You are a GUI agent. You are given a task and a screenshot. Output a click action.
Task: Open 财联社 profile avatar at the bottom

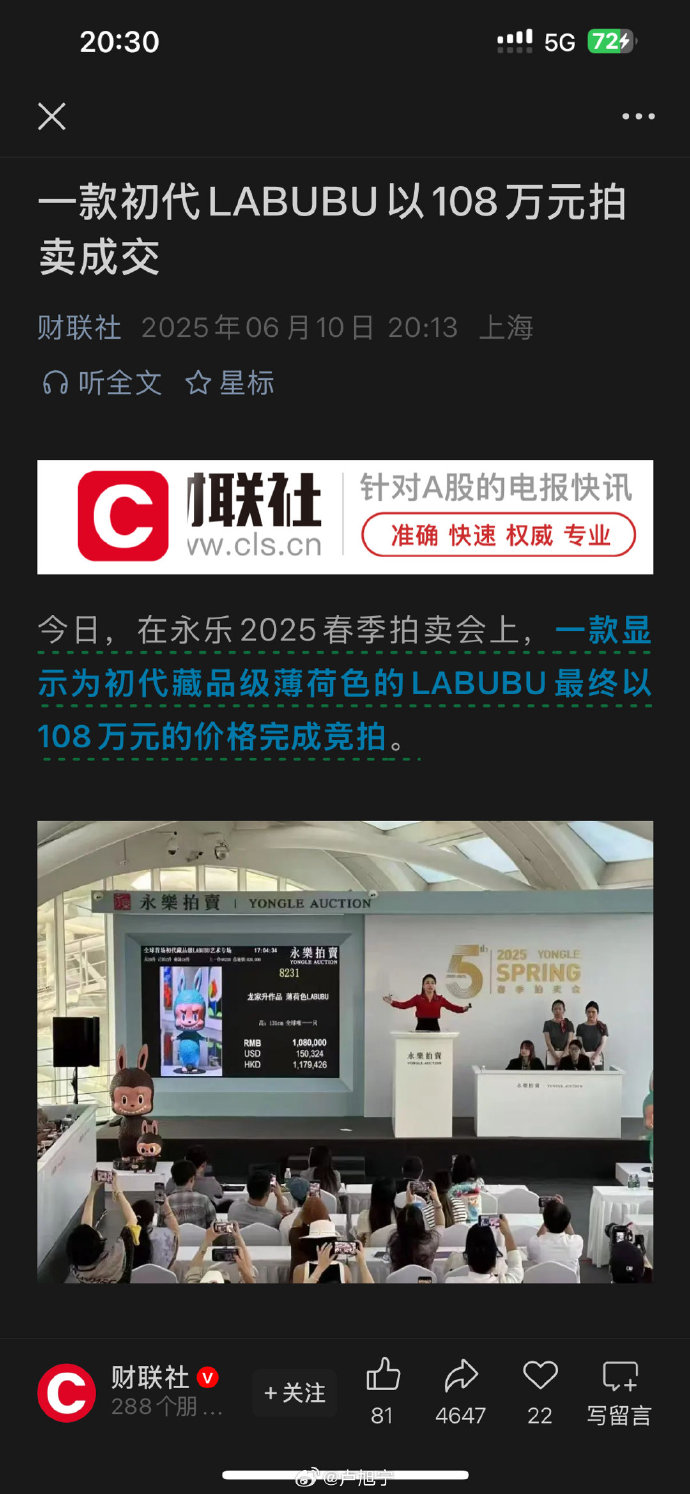[x=66, y=1393]
